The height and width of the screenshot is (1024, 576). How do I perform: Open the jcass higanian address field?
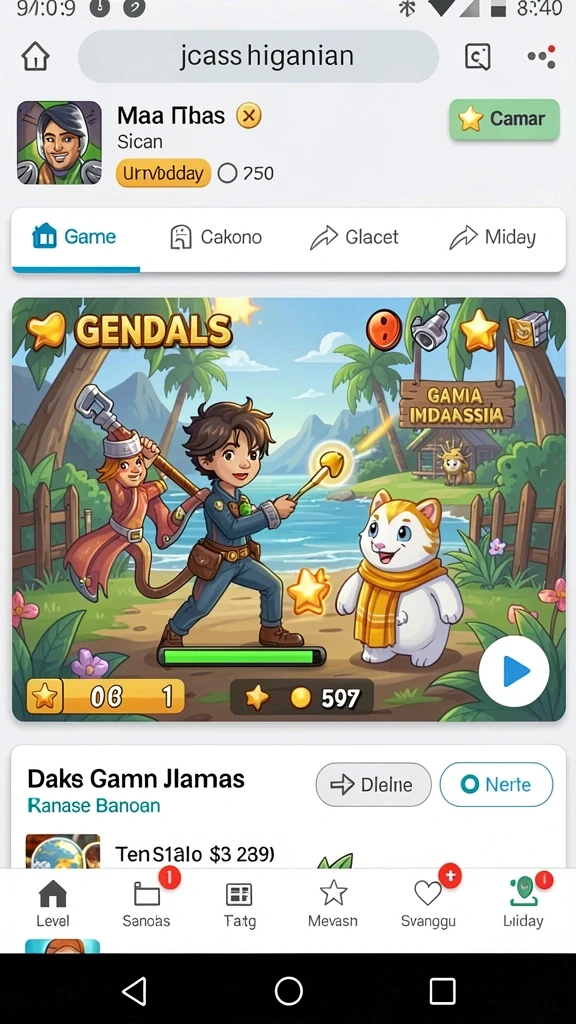tap(258, 56)
